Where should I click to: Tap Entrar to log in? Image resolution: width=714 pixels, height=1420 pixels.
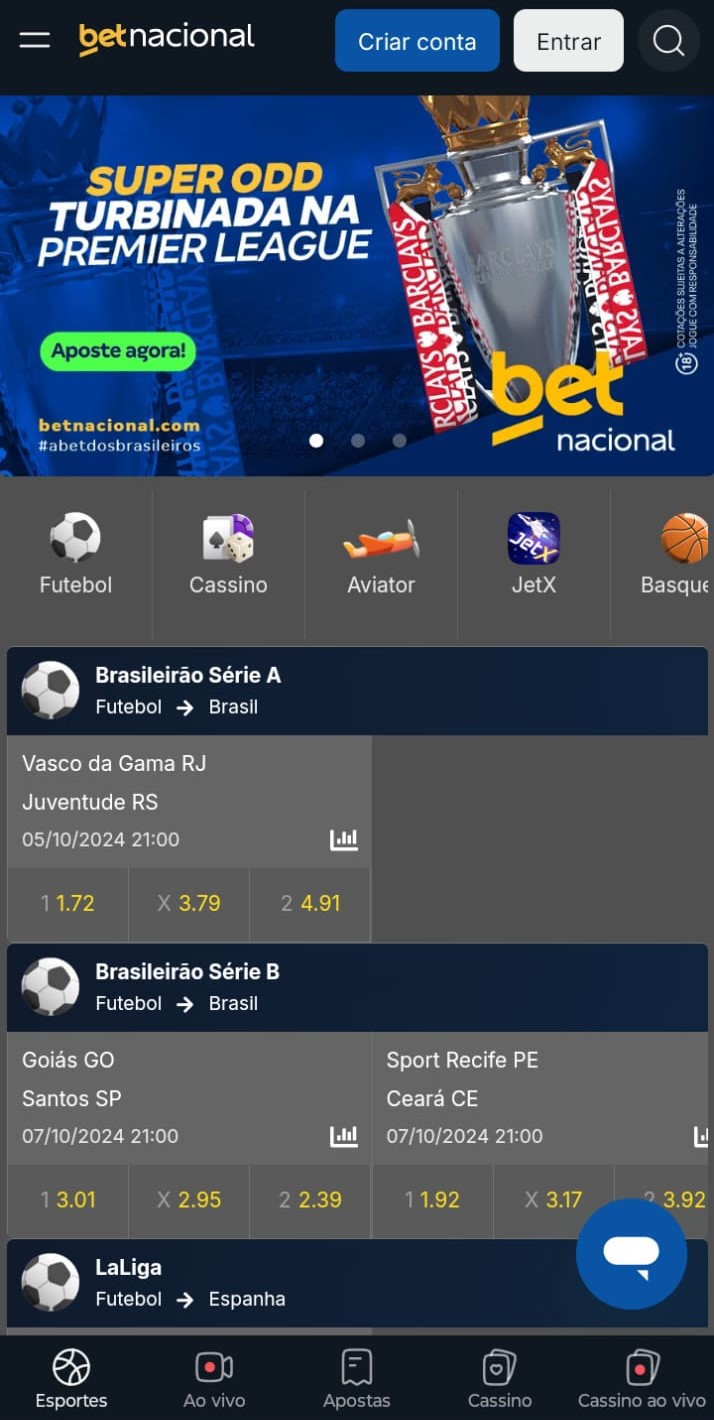click(x=568, y=41)
